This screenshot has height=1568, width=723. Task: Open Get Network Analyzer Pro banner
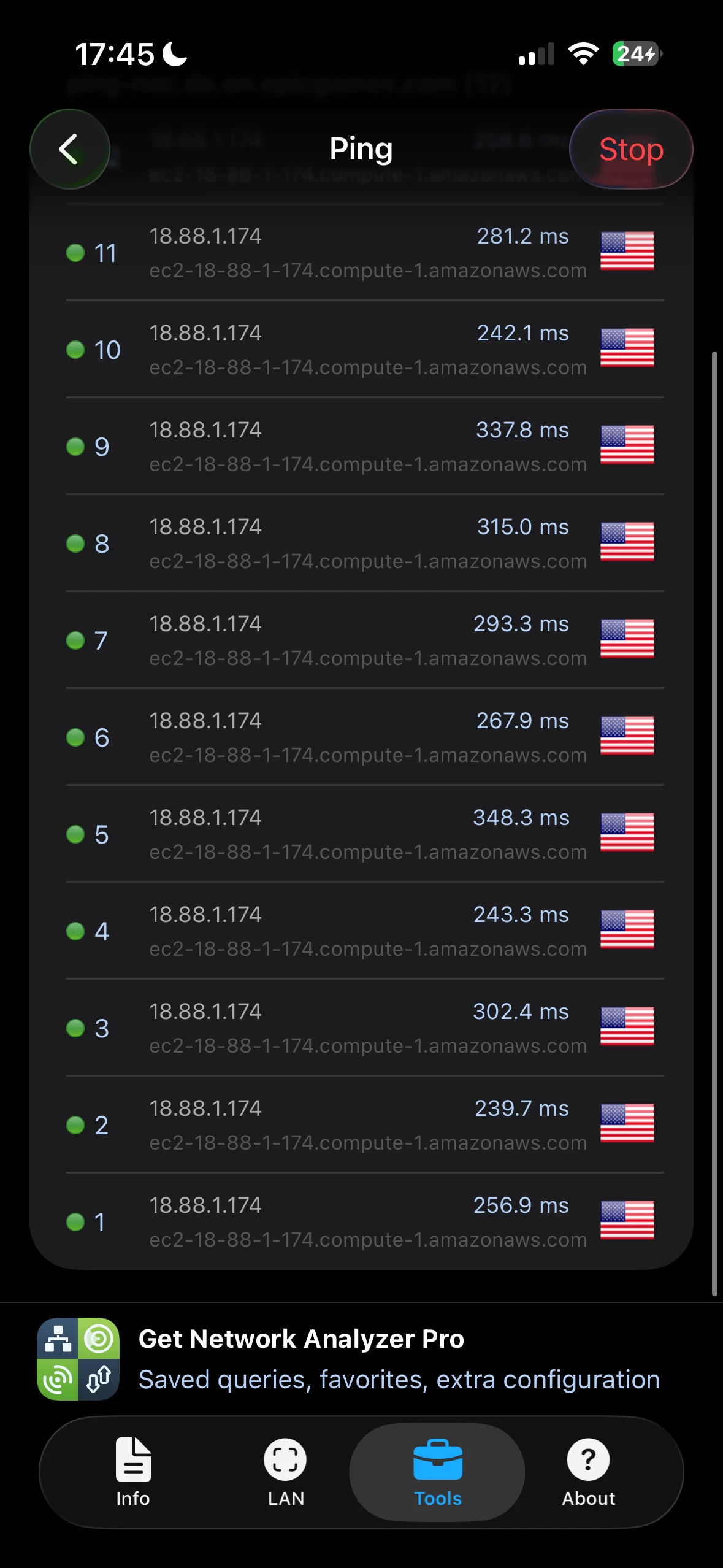coord(361,1359)
